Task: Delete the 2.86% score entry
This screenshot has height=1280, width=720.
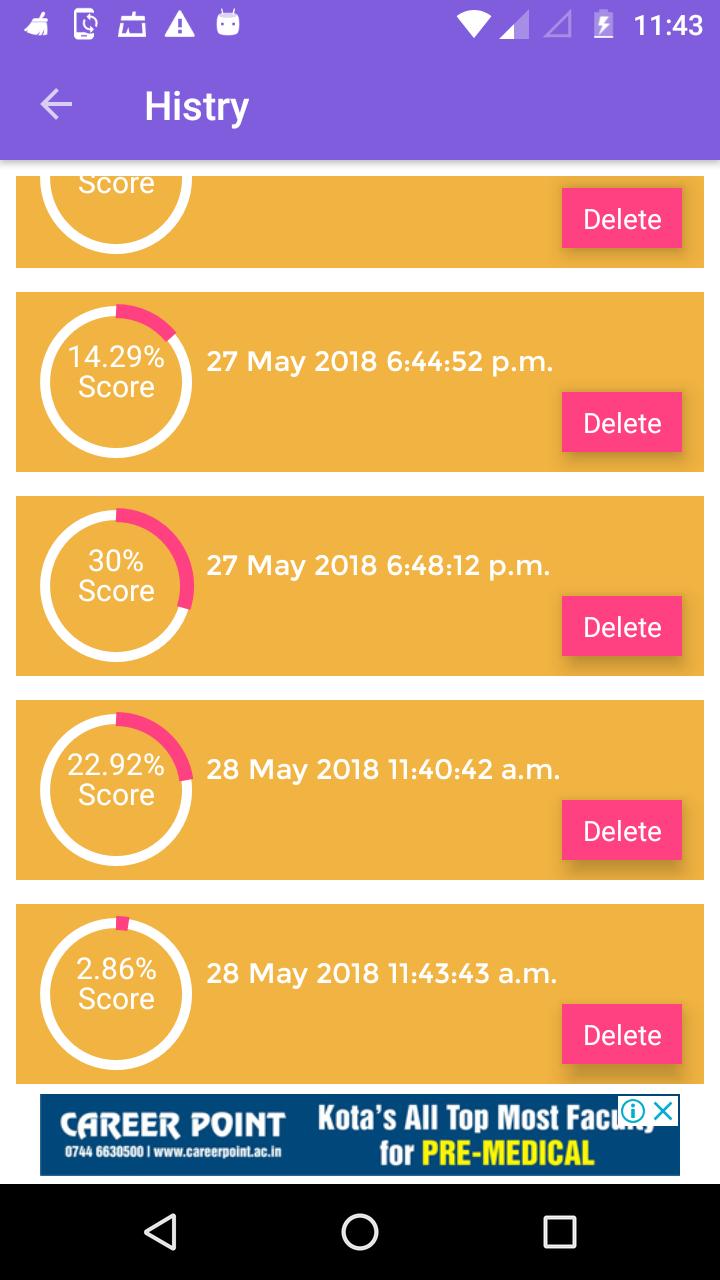Action: (621, 1035)
